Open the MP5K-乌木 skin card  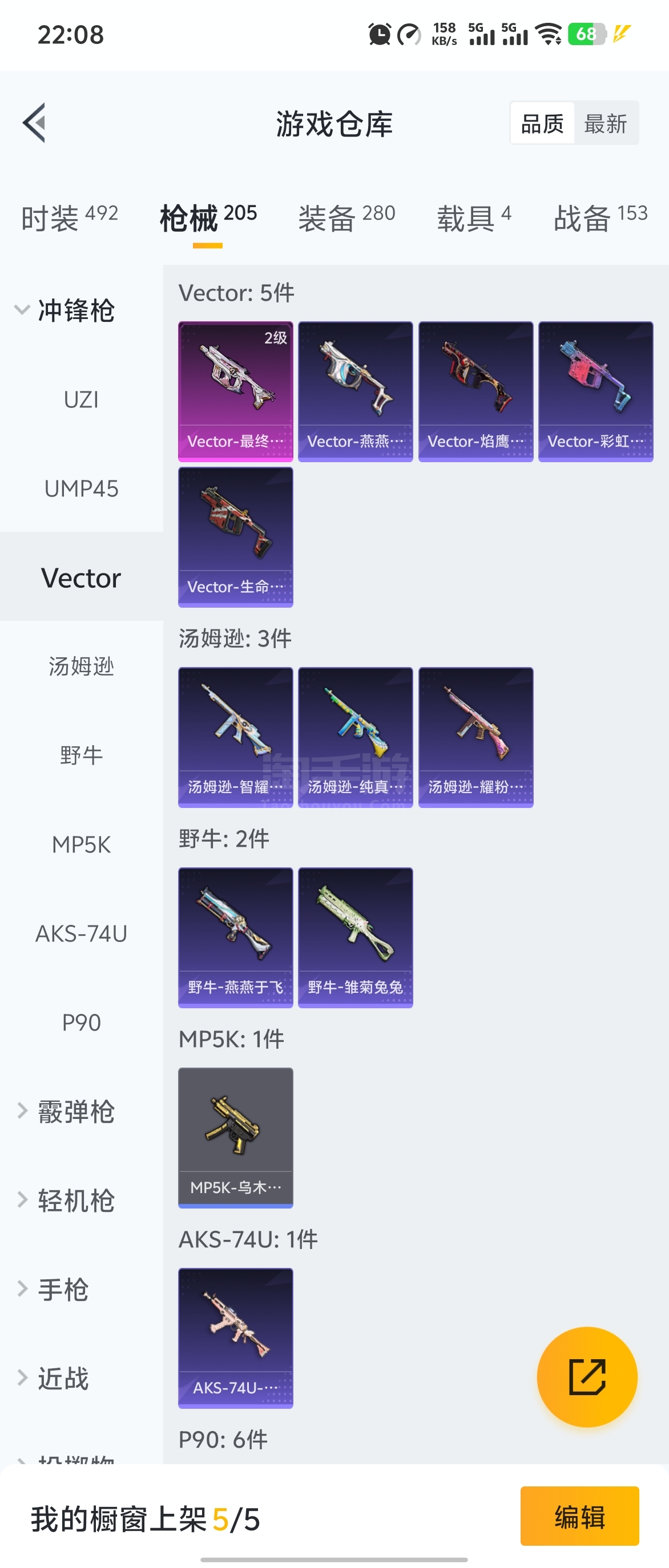236,1137
